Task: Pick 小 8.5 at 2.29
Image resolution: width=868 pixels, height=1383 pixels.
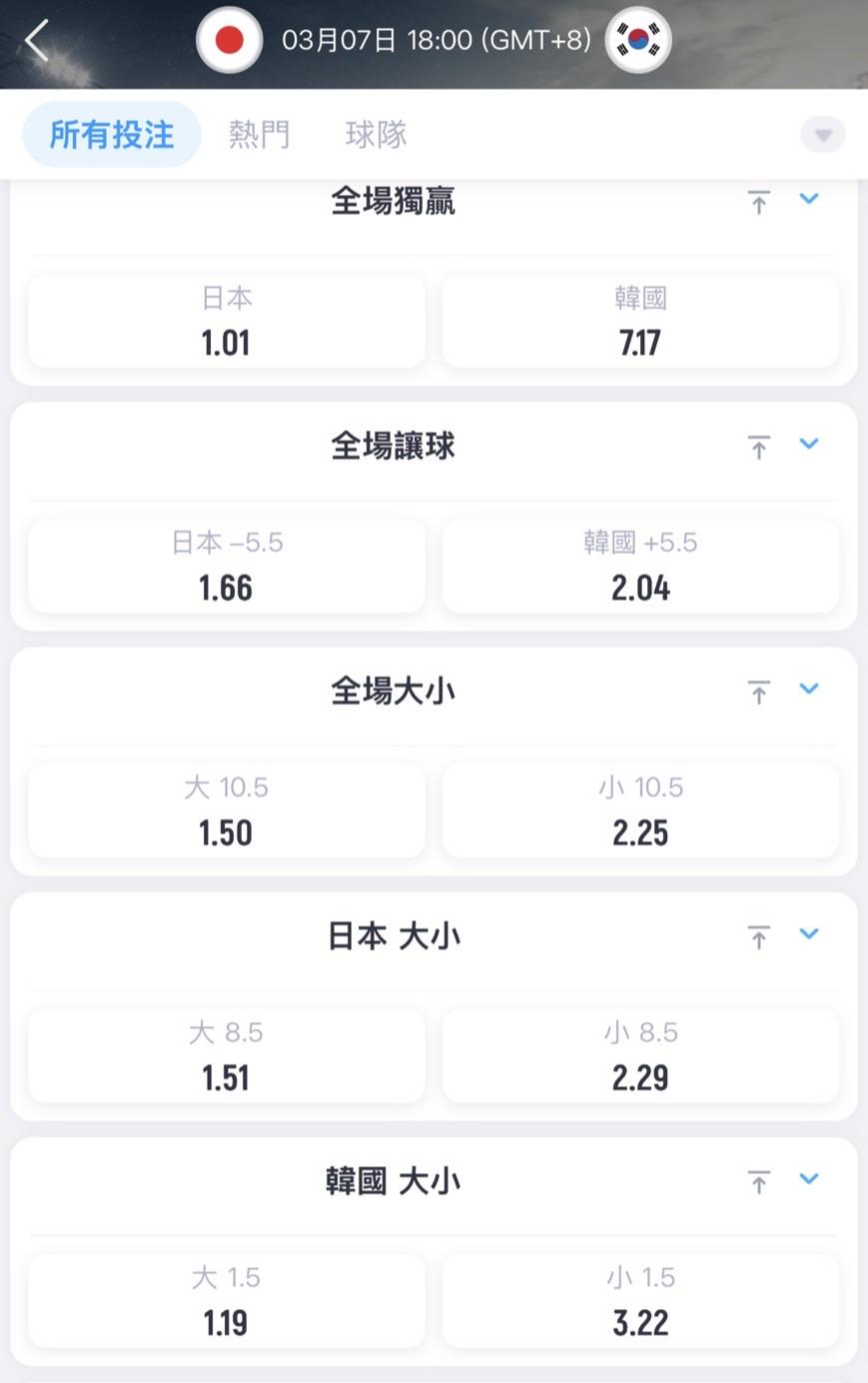Action: (x=640, y=1056)
